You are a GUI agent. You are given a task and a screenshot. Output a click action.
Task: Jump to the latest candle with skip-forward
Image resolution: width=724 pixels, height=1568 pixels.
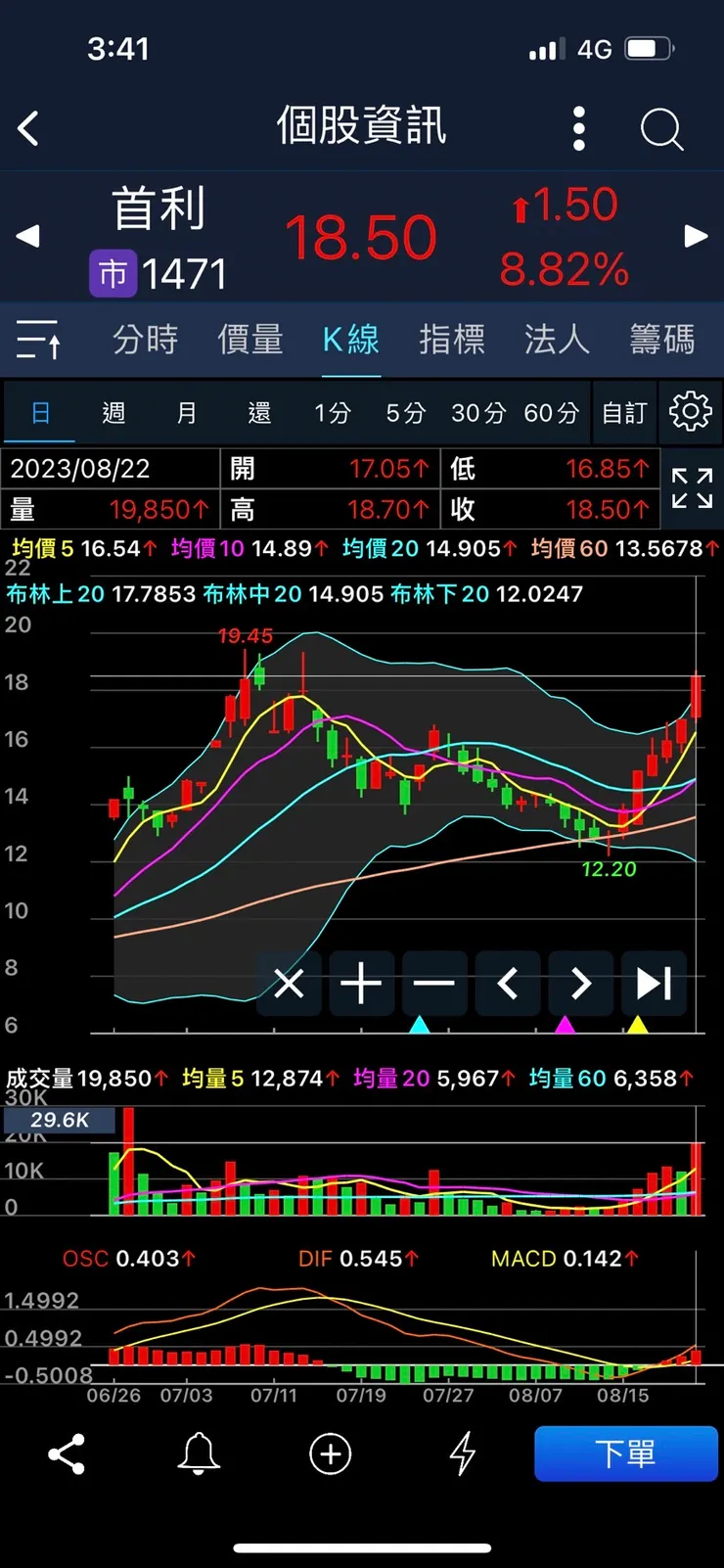click(654, 984)
